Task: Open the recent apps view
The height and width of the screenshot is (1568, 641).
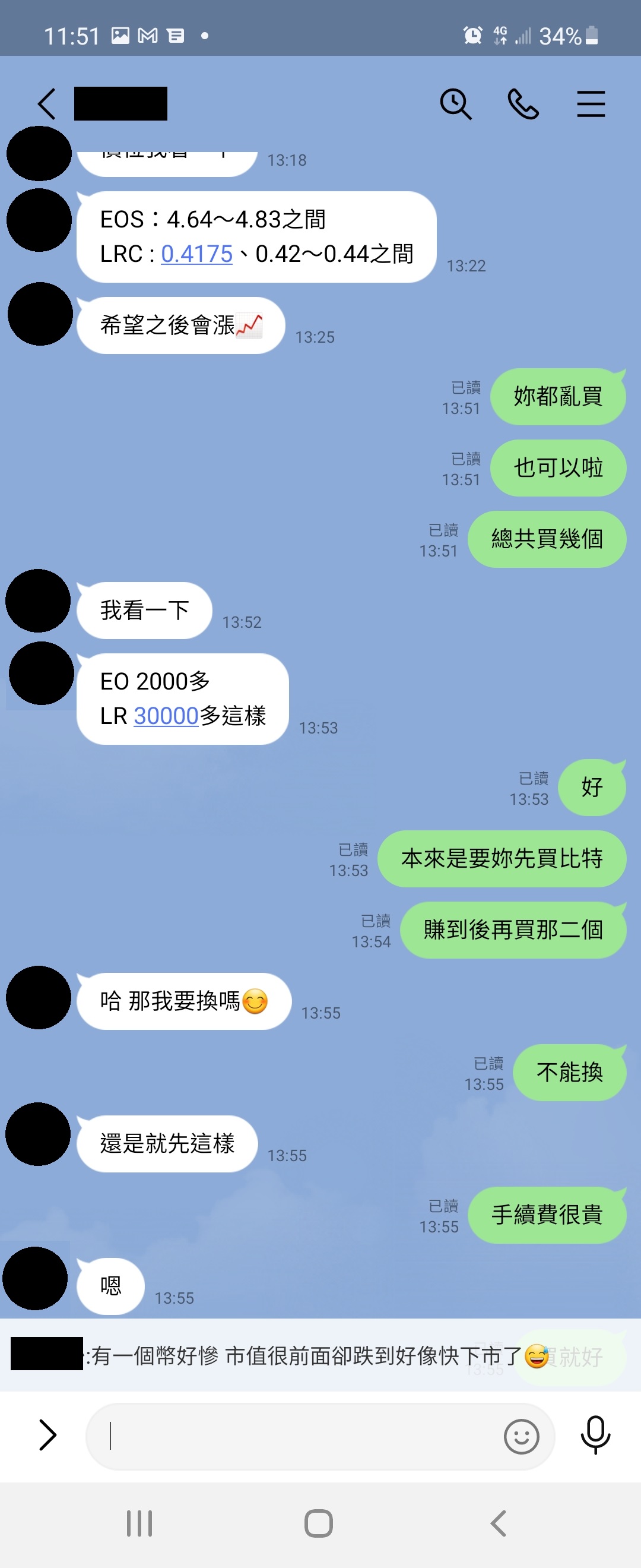Action: tap(139, 1523)
